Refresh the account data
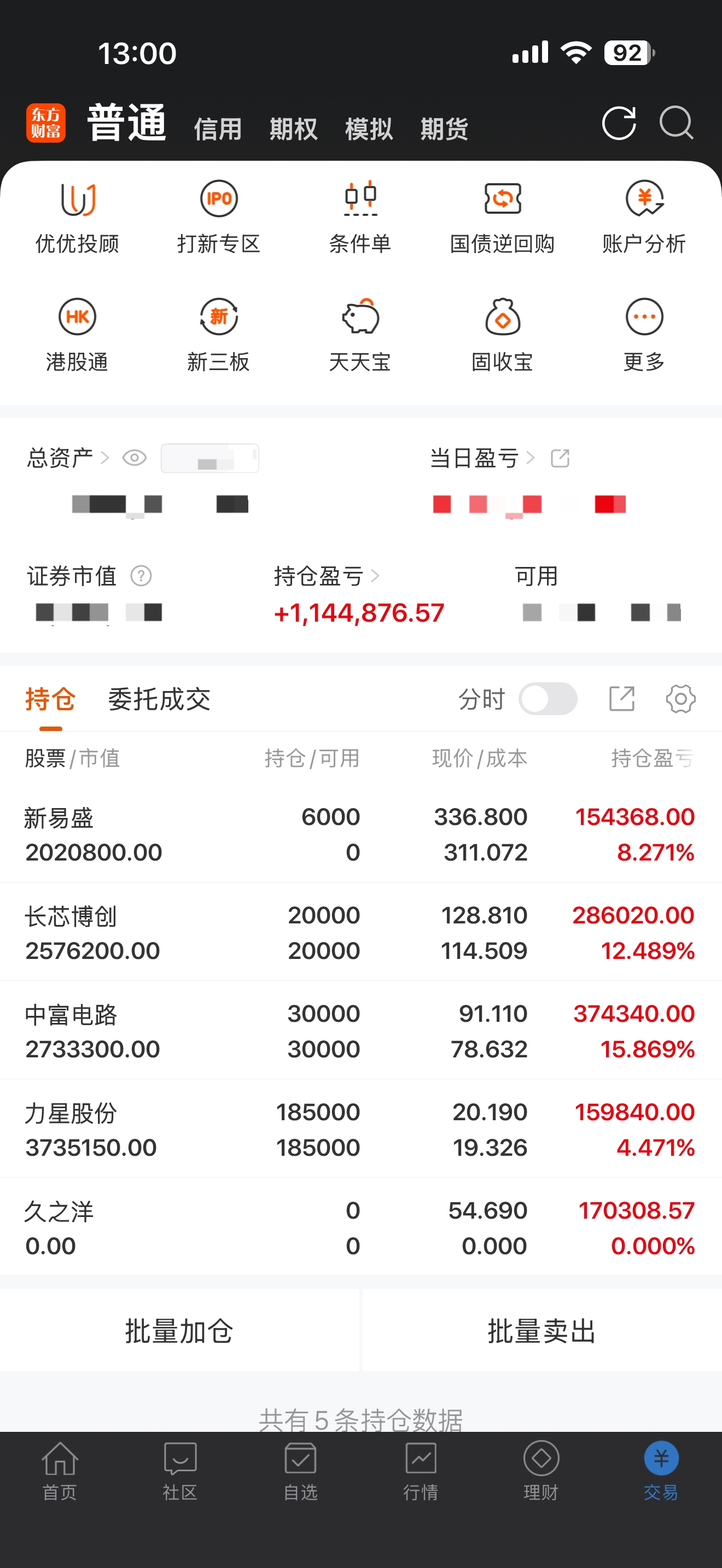Screen dimensions: 722x1568 pyautogui.click(x=619, y=124)
